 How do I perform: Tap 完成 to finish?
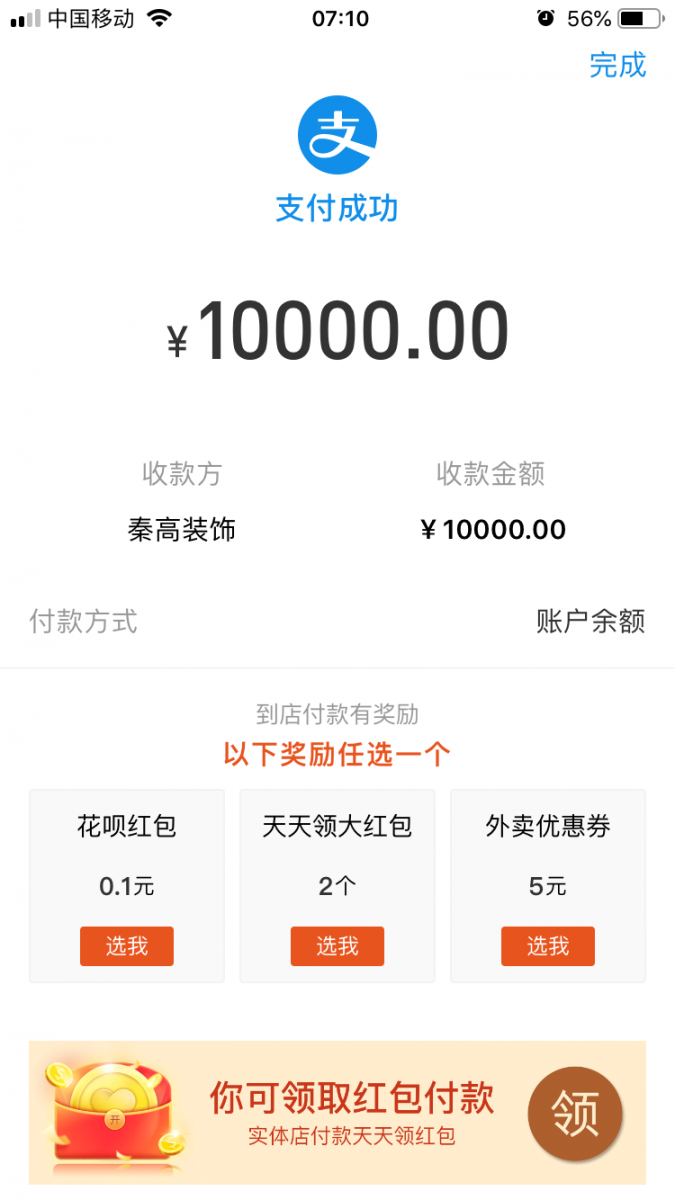(x=617, y=65)
